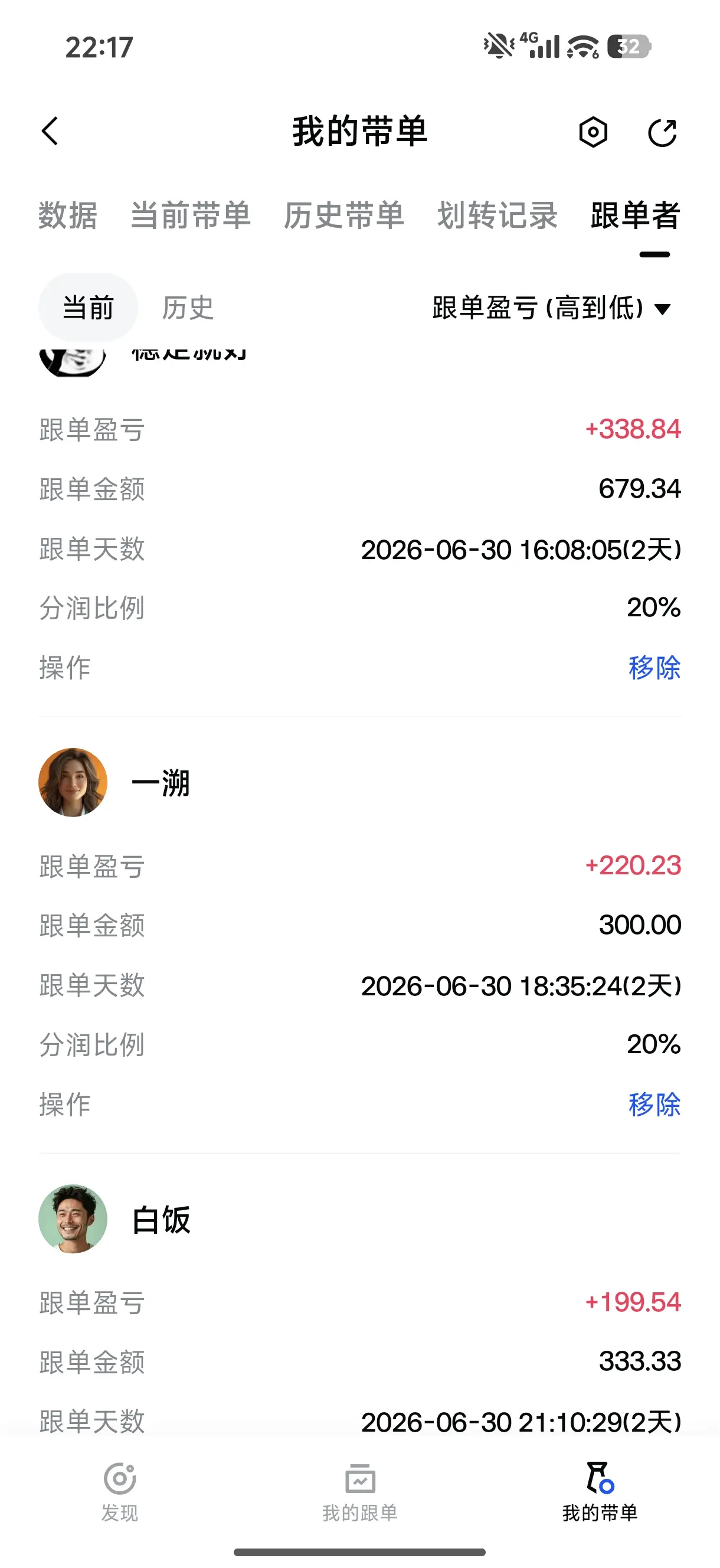
Task: Open the hexagon settings icon
Action: coord(593,132)
